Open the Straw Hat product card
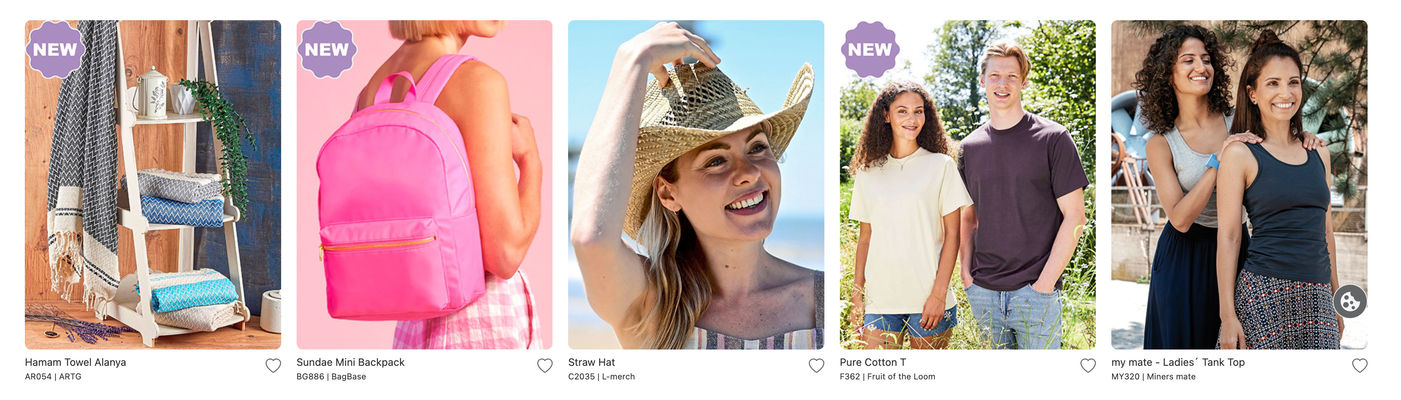This screenshot has height=400, width=1401. (696, 185)
